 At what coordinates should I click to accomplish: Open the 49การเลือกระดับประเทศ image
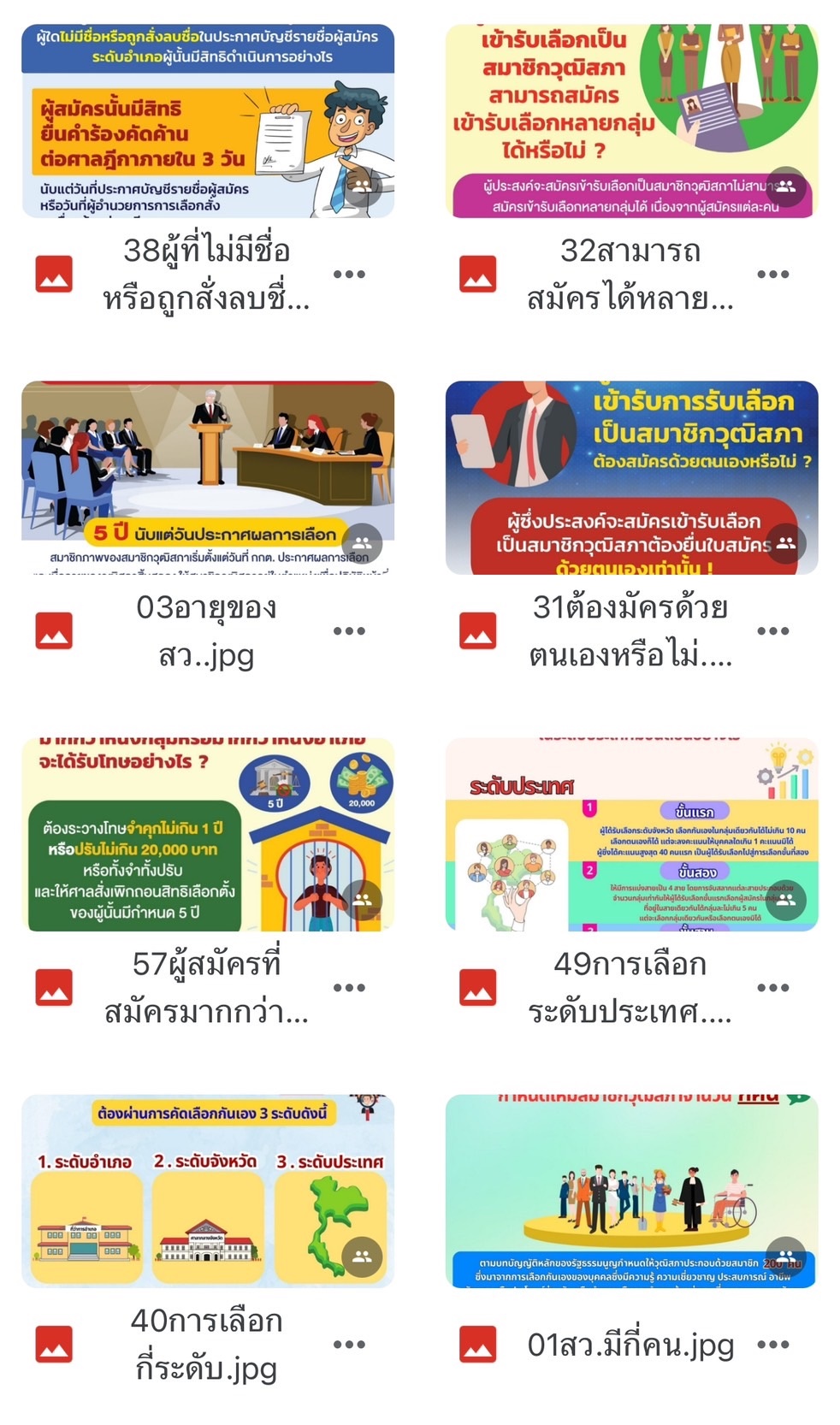(631, 834)
